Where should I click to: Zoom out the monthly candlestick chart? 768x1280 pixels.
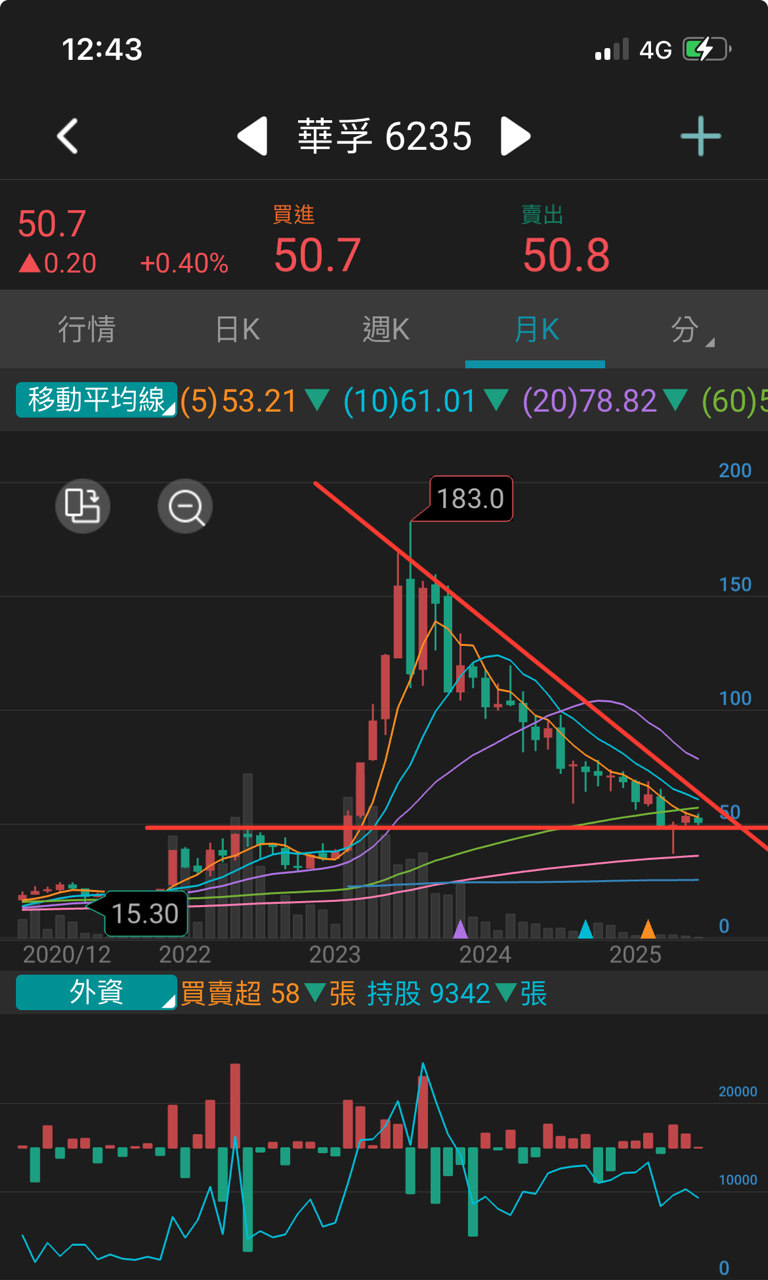click(184, 507)
